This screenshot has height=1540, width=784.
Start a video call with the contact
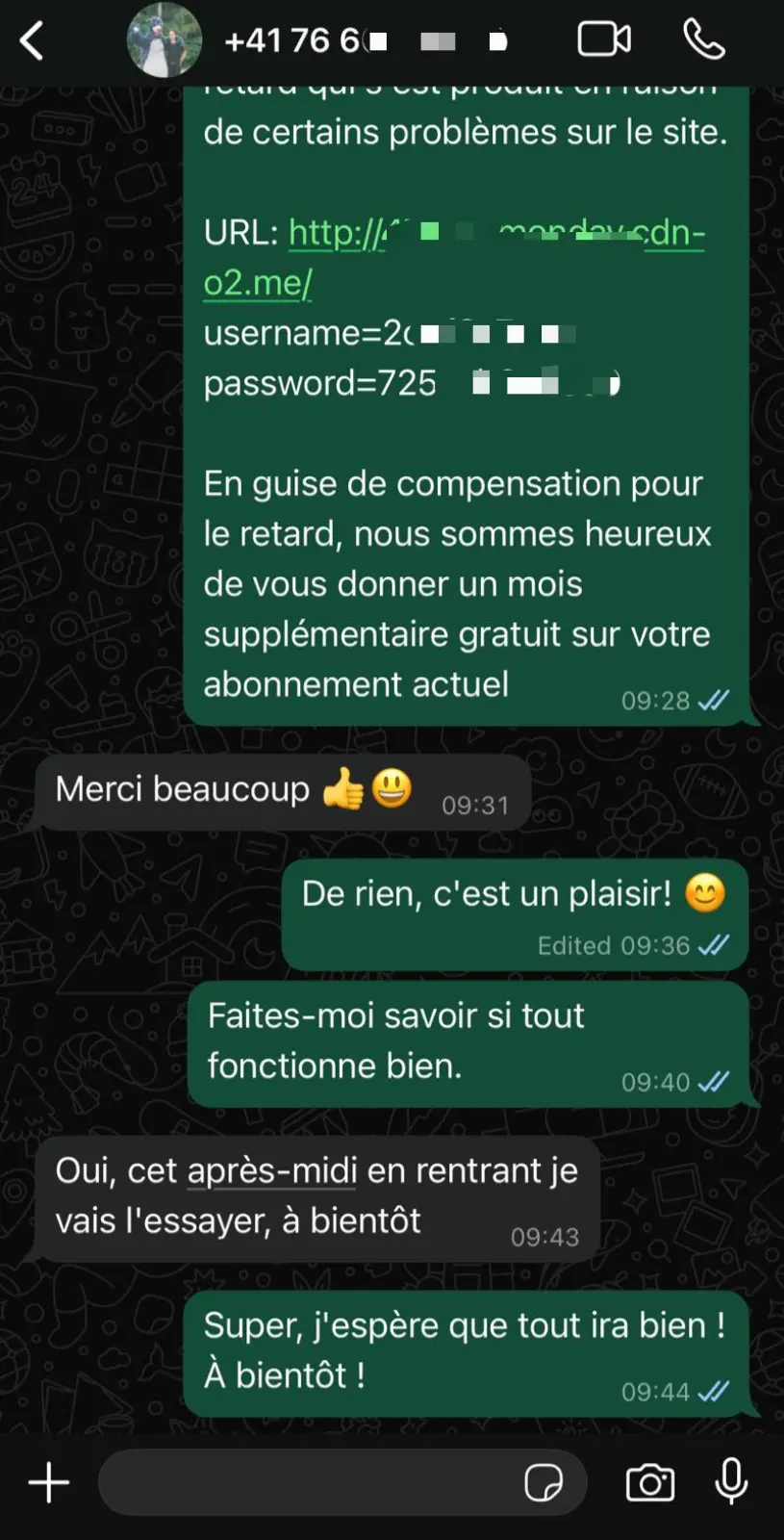click(x=604, y=38)
